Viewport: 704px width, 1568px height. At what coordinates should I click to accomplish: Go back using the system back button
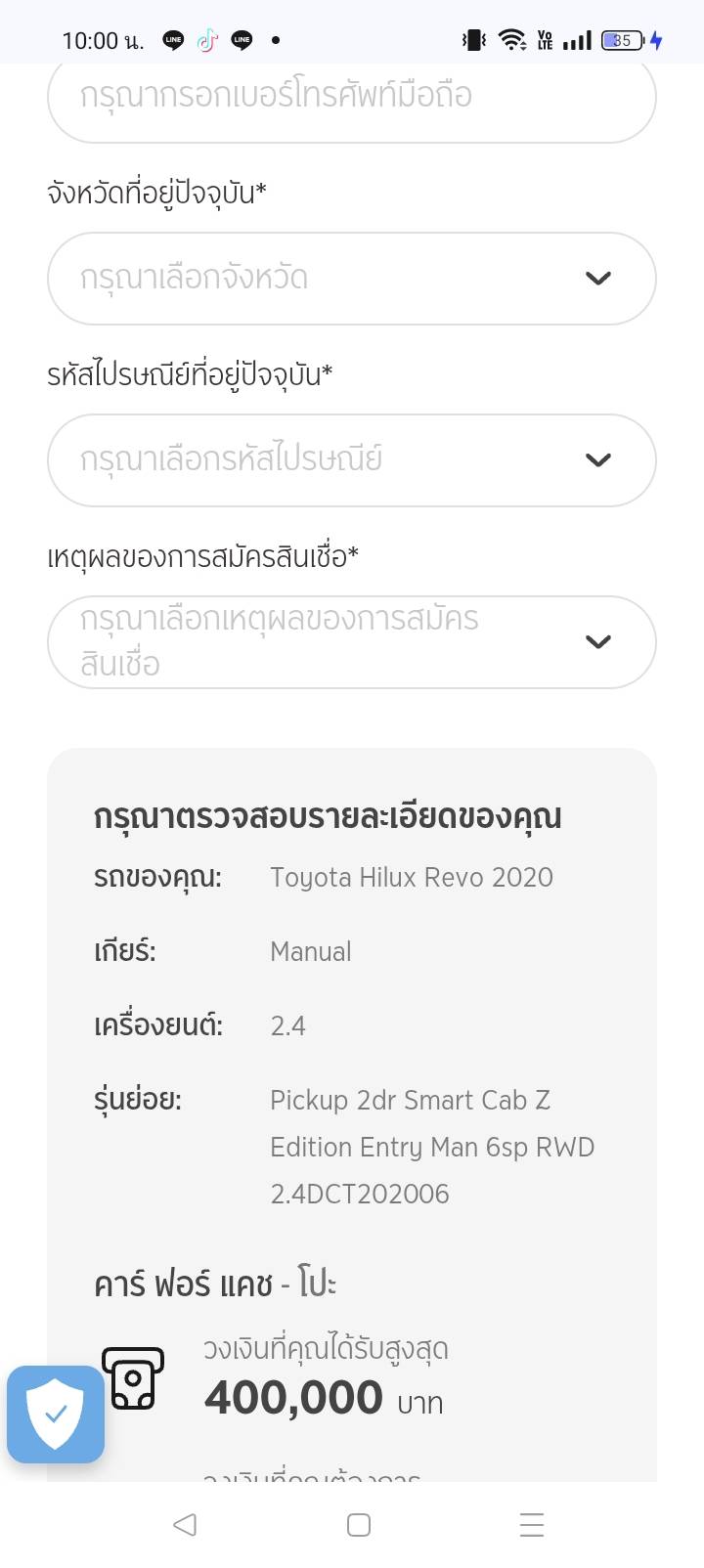[185, 1524]
